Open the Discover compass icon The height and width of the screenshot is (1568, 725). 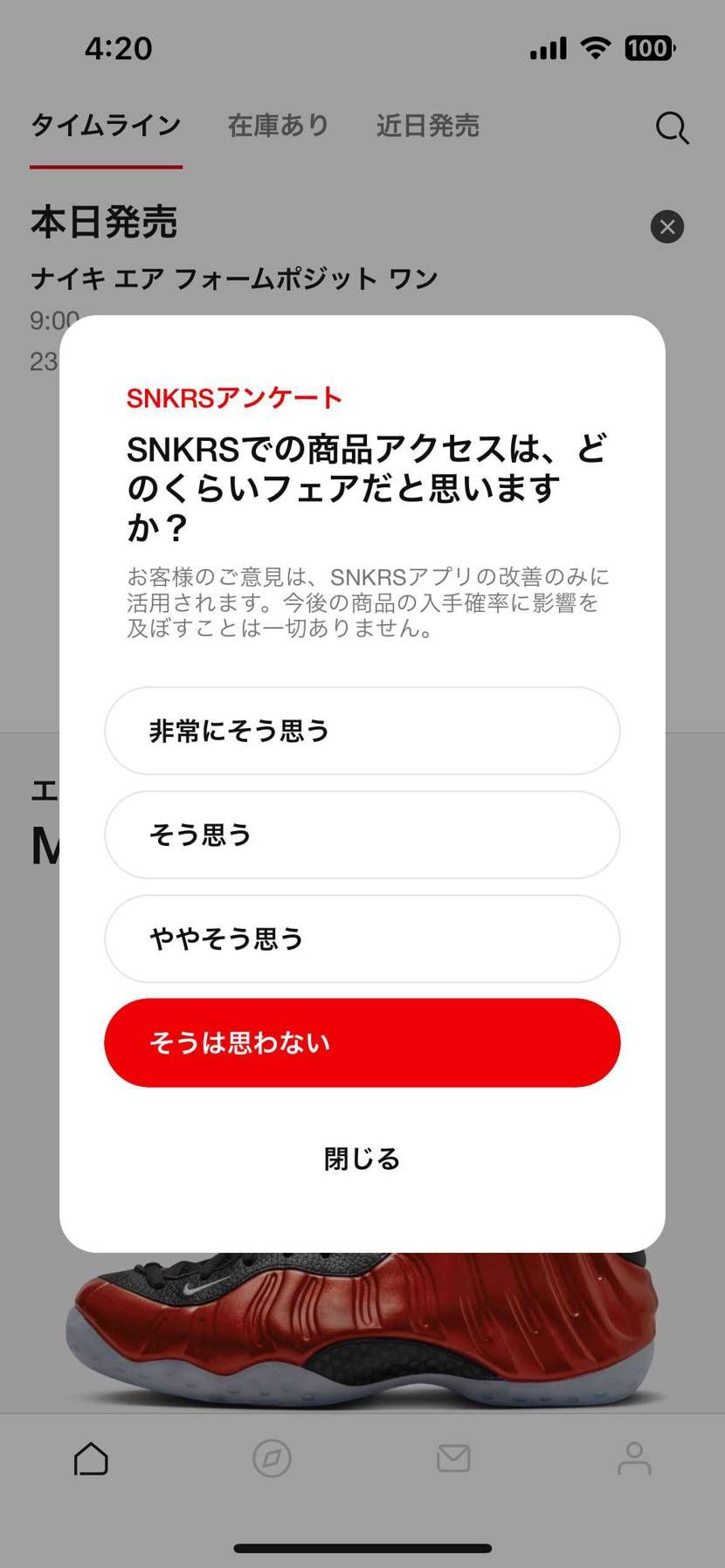click(x=272, y=1456)
